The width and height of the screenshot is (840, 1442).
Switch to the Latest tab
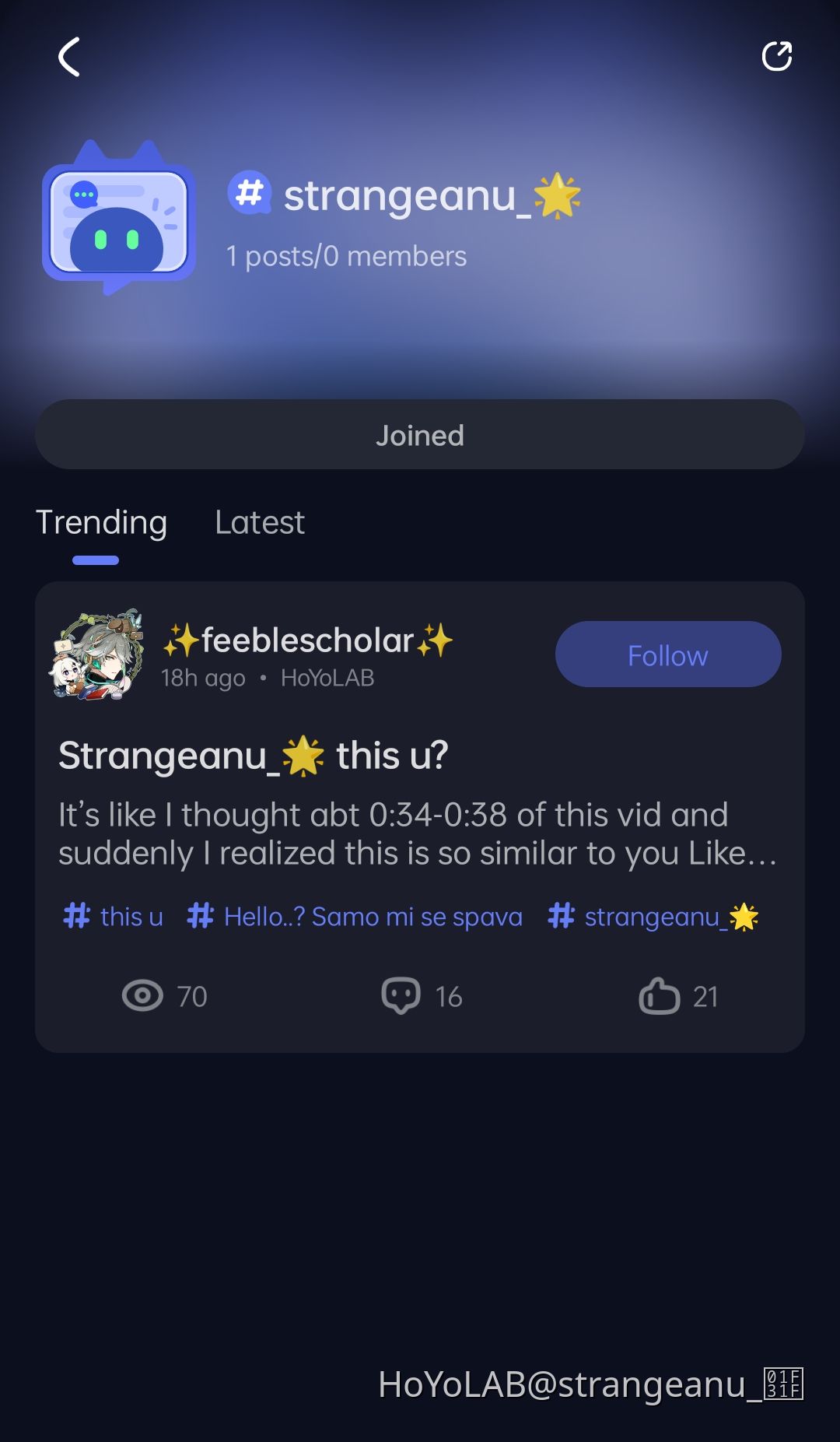260,523
